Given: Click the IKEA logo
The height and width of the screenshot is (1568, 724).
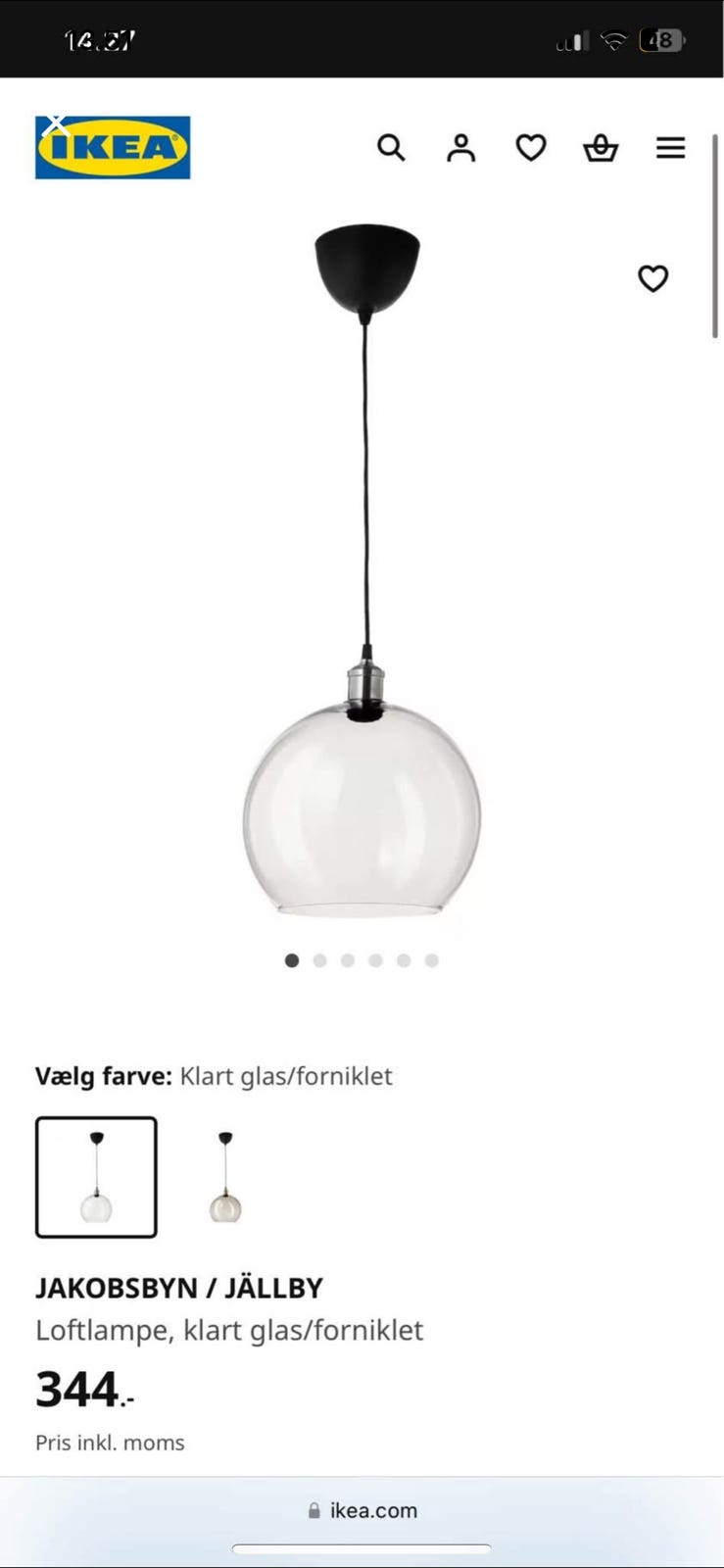Looking at the screenshot, I should 112,149.
